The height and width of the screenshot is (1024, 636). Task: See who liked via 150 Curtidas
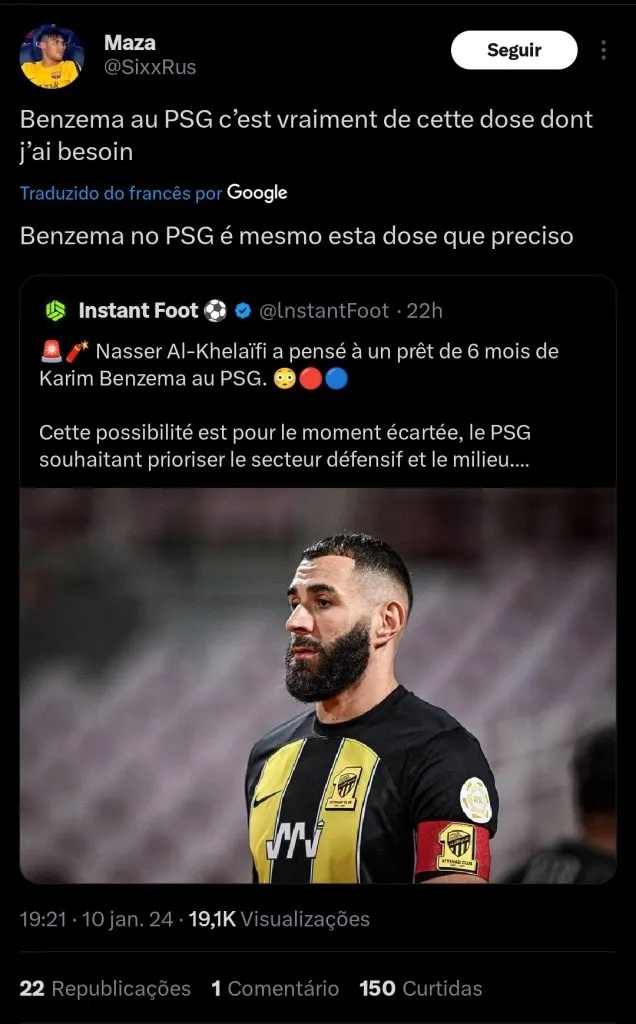(x=421, y=988)
